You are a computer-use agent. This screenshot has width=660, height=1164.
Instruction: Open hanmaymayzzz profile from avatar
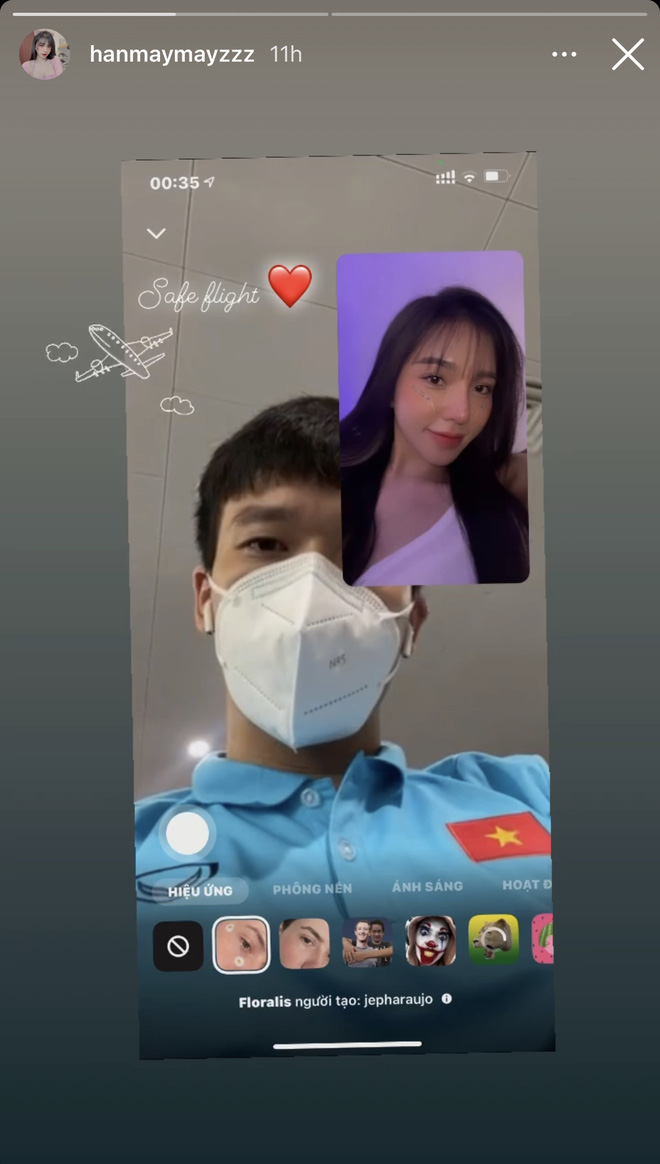pyautogui.click(x=44, y=54)
